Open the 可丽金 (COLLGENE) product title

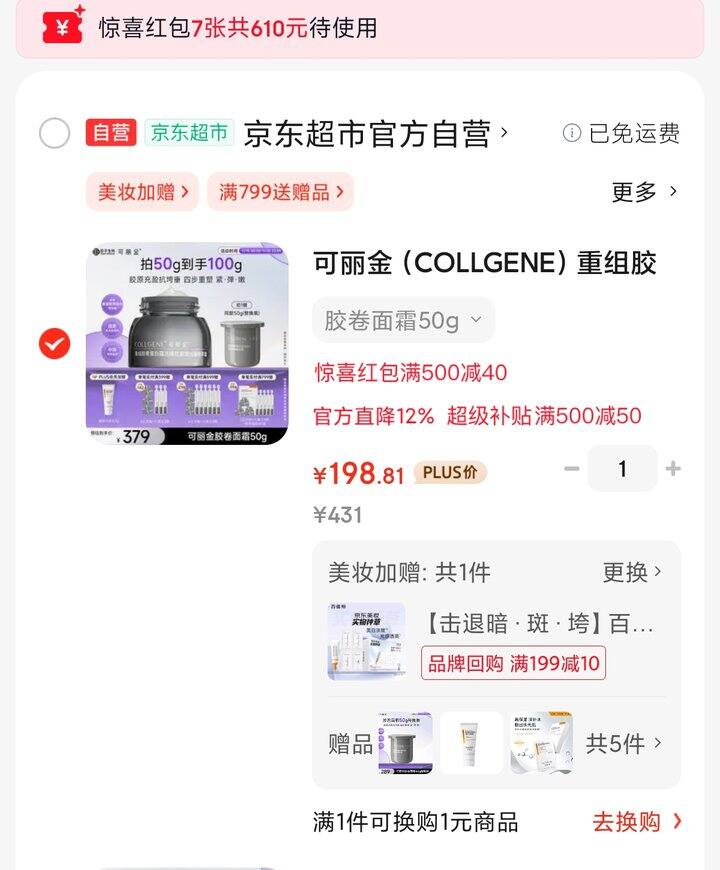(x=485, y=262)
